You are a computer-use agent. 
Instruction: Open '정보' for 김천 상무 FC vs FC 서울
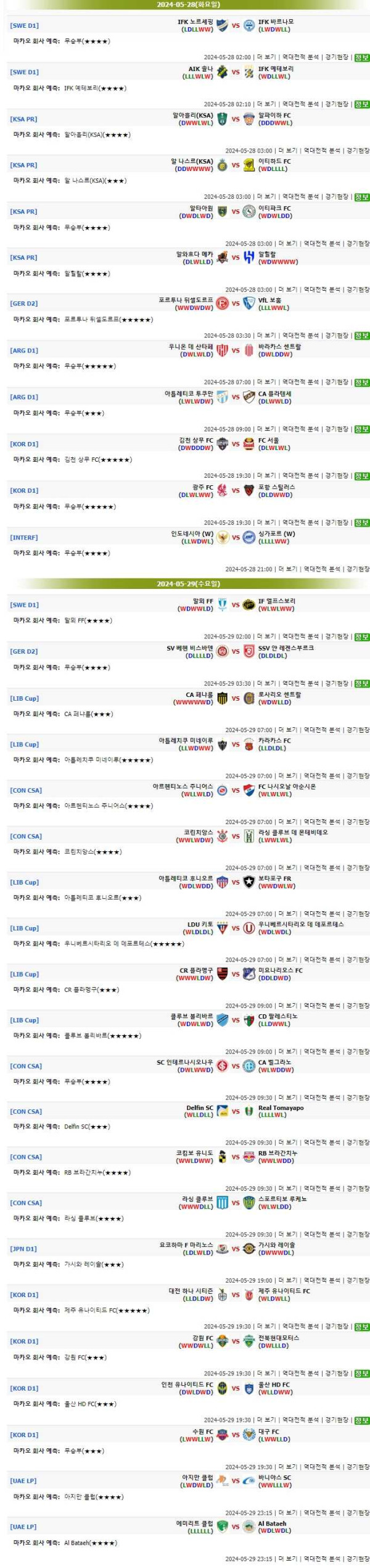pyautogui.click(x=361, y=476)
